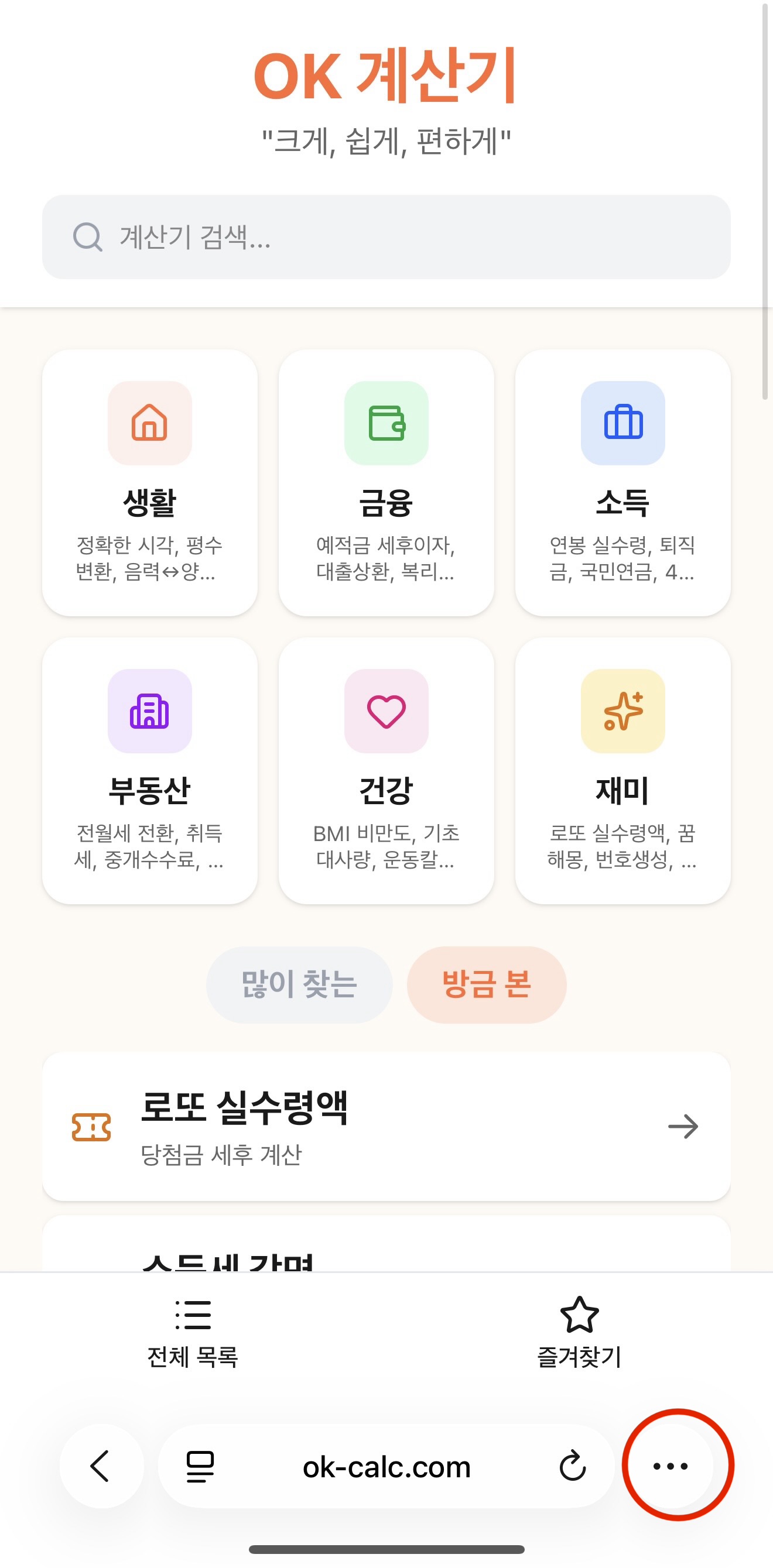Select the 건강 heart icon

coord(385,712)
